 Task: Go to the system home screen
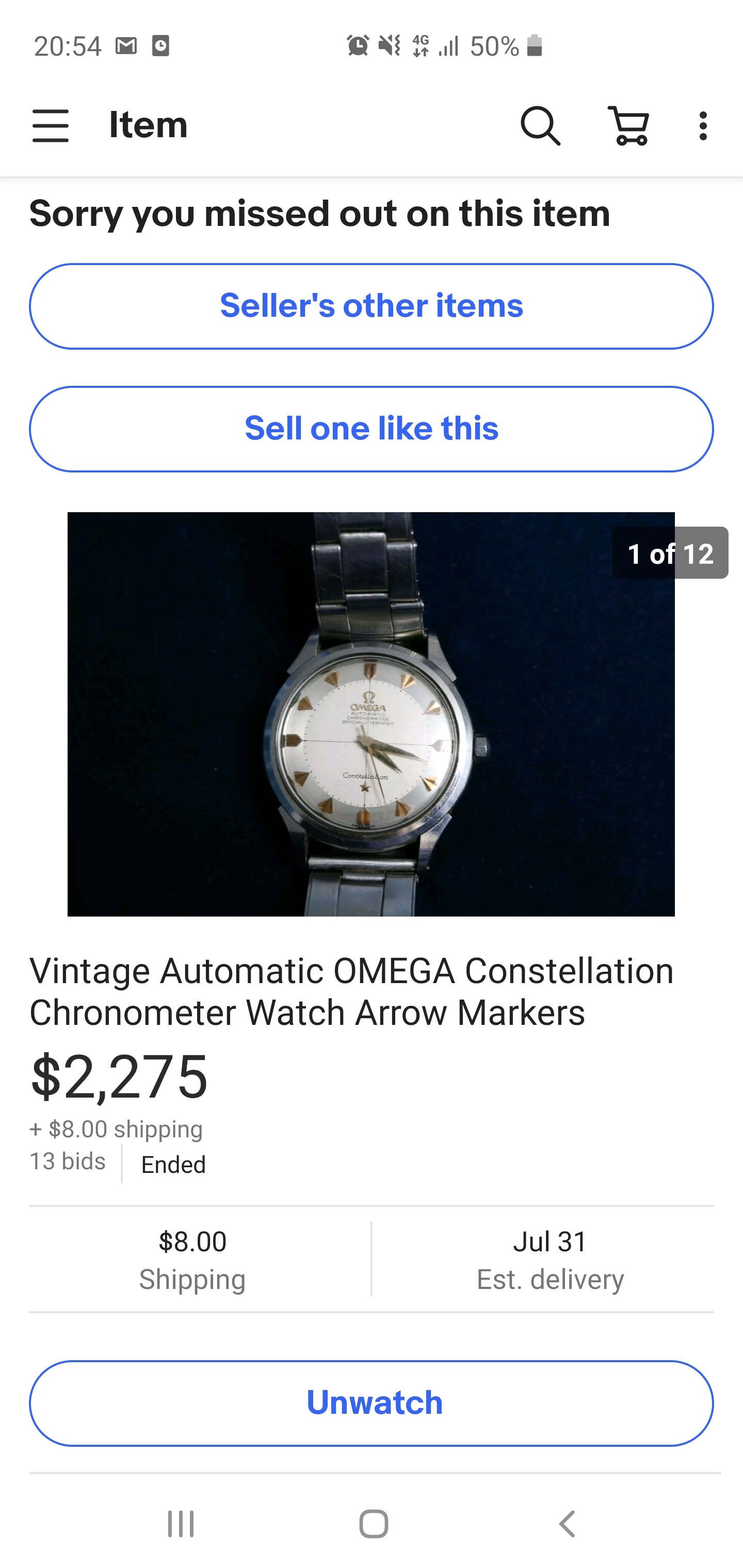[x=374, y=1524]
